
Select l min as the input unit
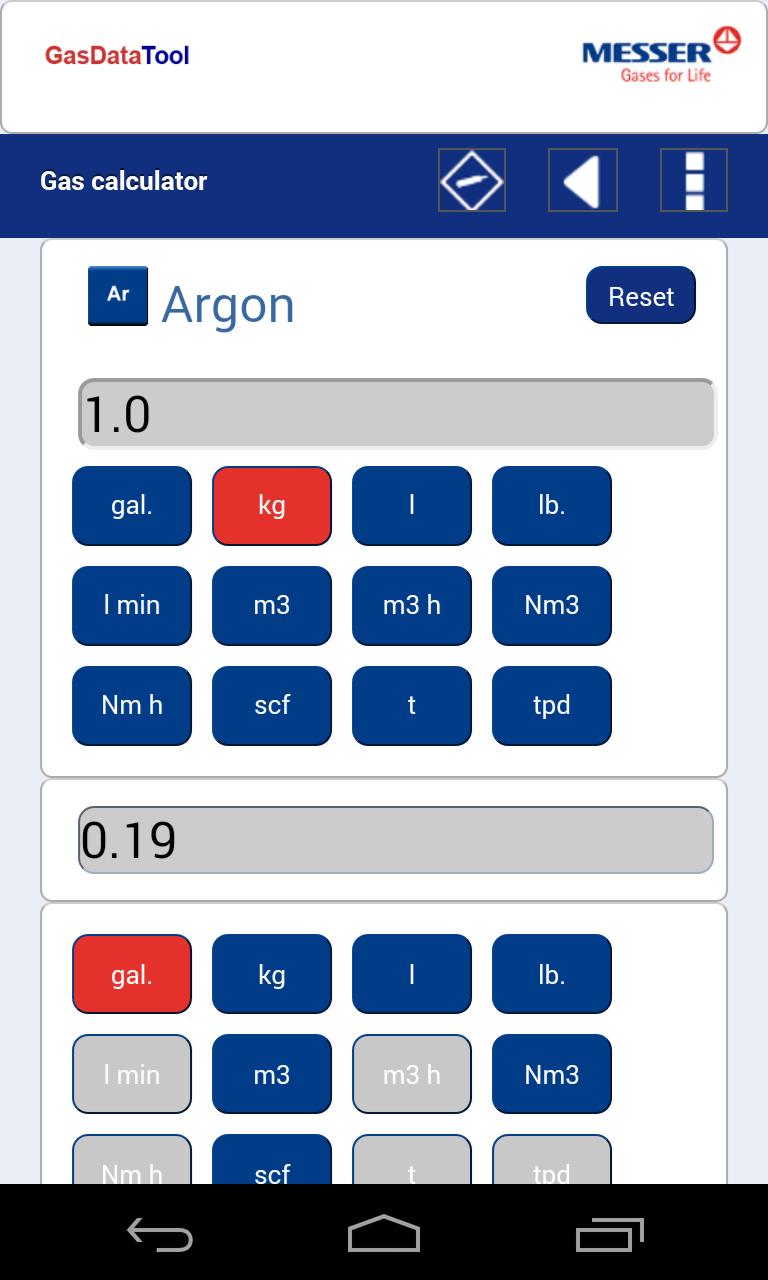tap(132, 606)
